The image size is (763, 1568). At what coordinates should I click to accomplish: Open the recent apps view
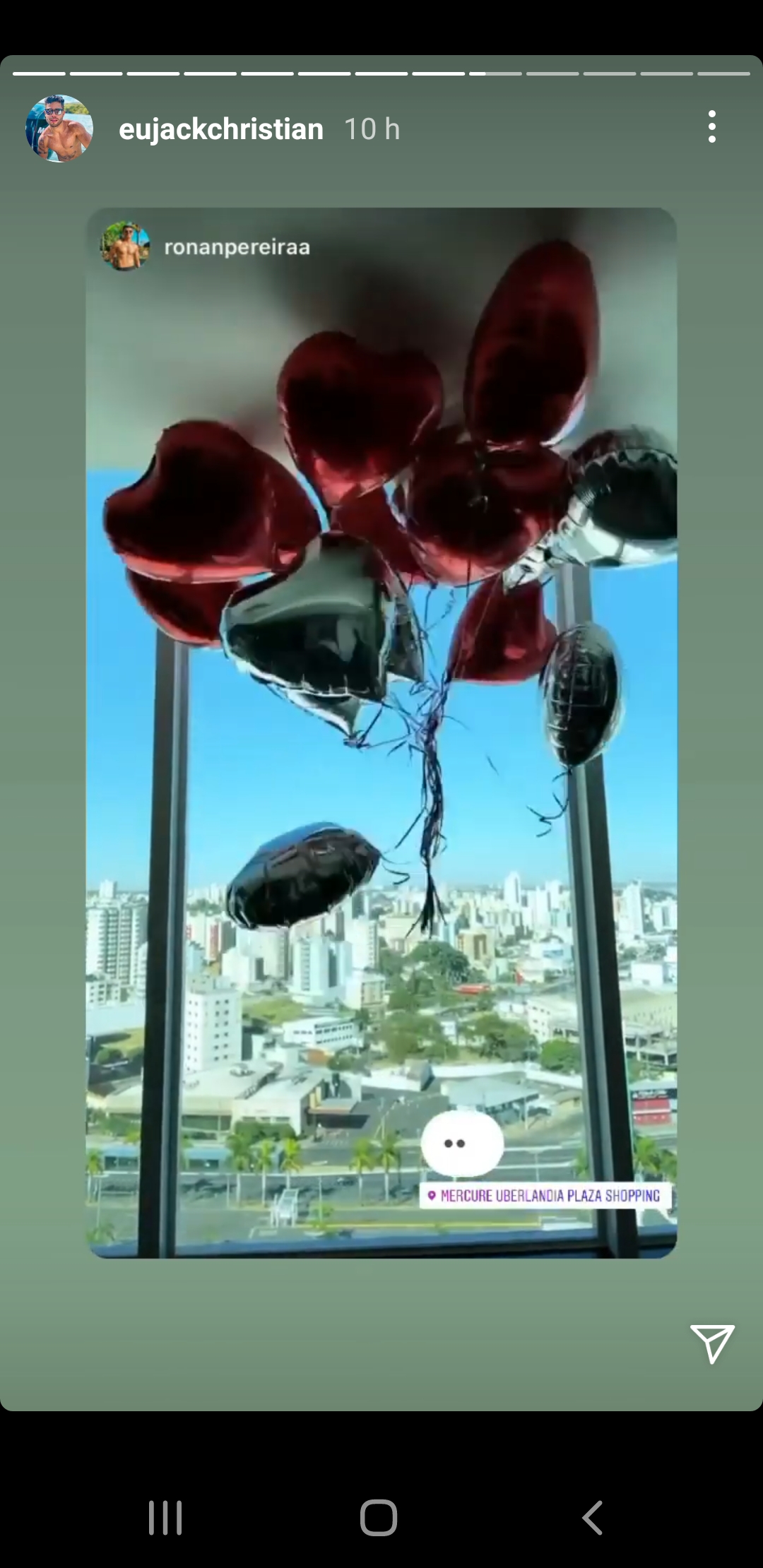tap(165, 1517)
